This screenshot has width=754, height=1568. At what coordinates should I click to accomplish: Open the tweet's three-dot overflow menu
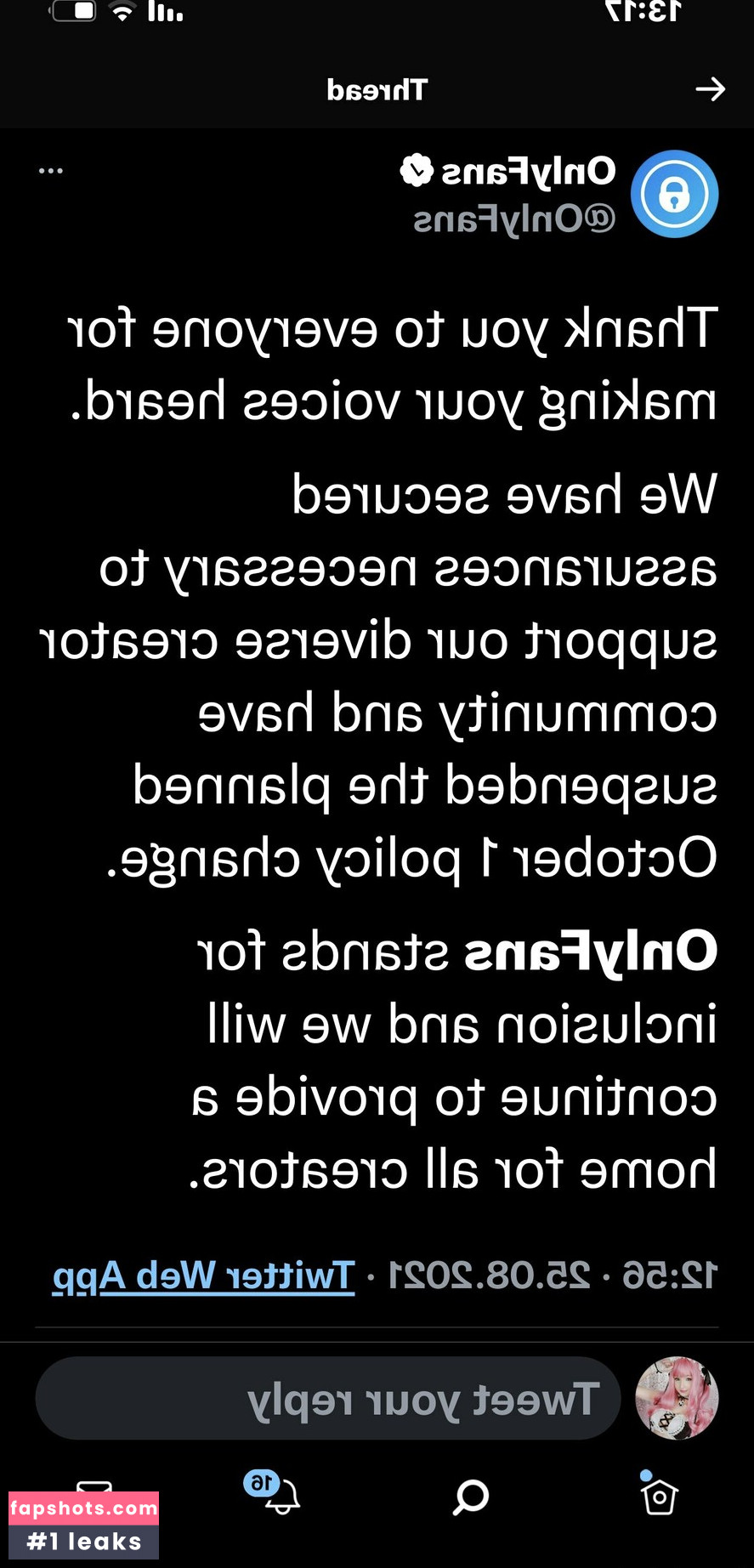coord(51,171)
